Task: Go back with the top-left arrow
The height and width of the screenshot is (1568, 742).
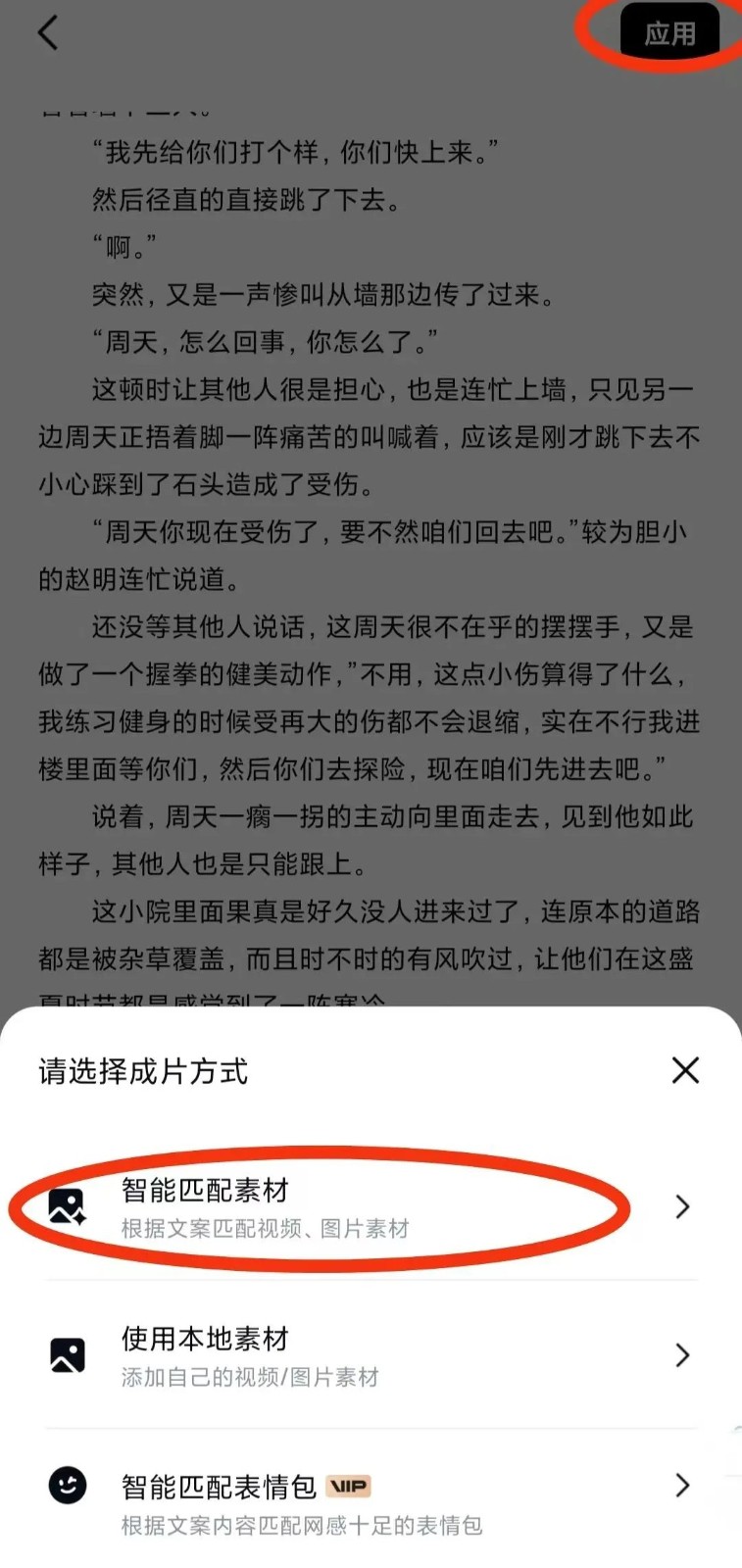Action: tap(47, 33)
